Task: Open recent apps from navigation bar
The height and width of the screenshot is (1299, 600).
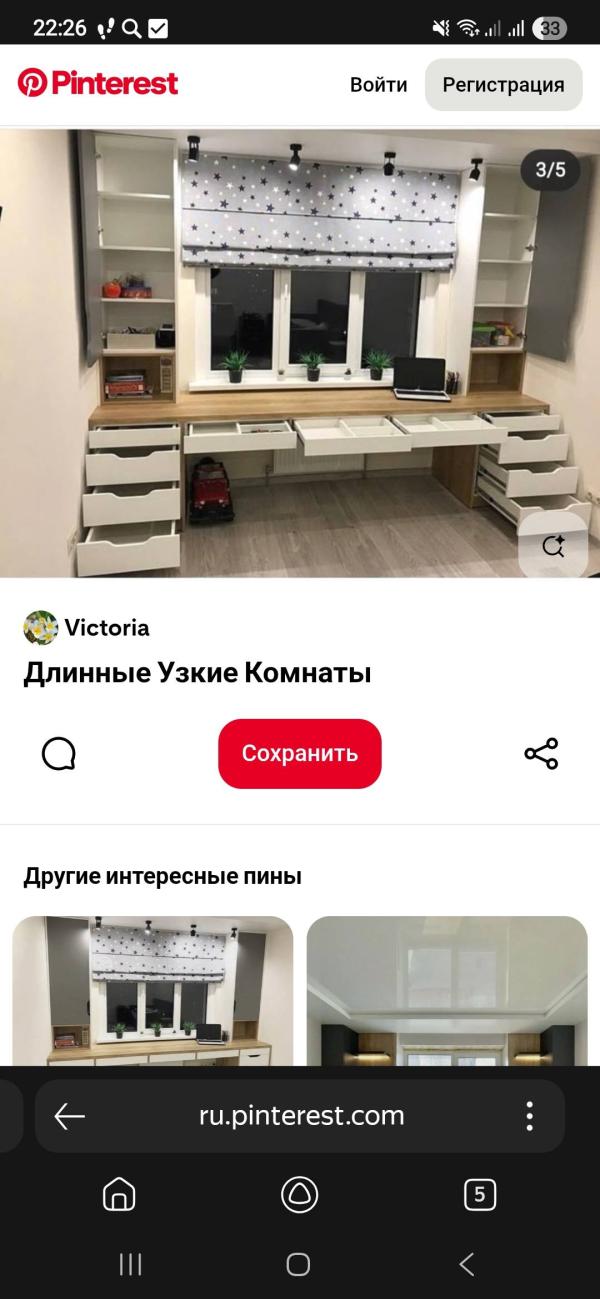Action: tap(130, 1264)
